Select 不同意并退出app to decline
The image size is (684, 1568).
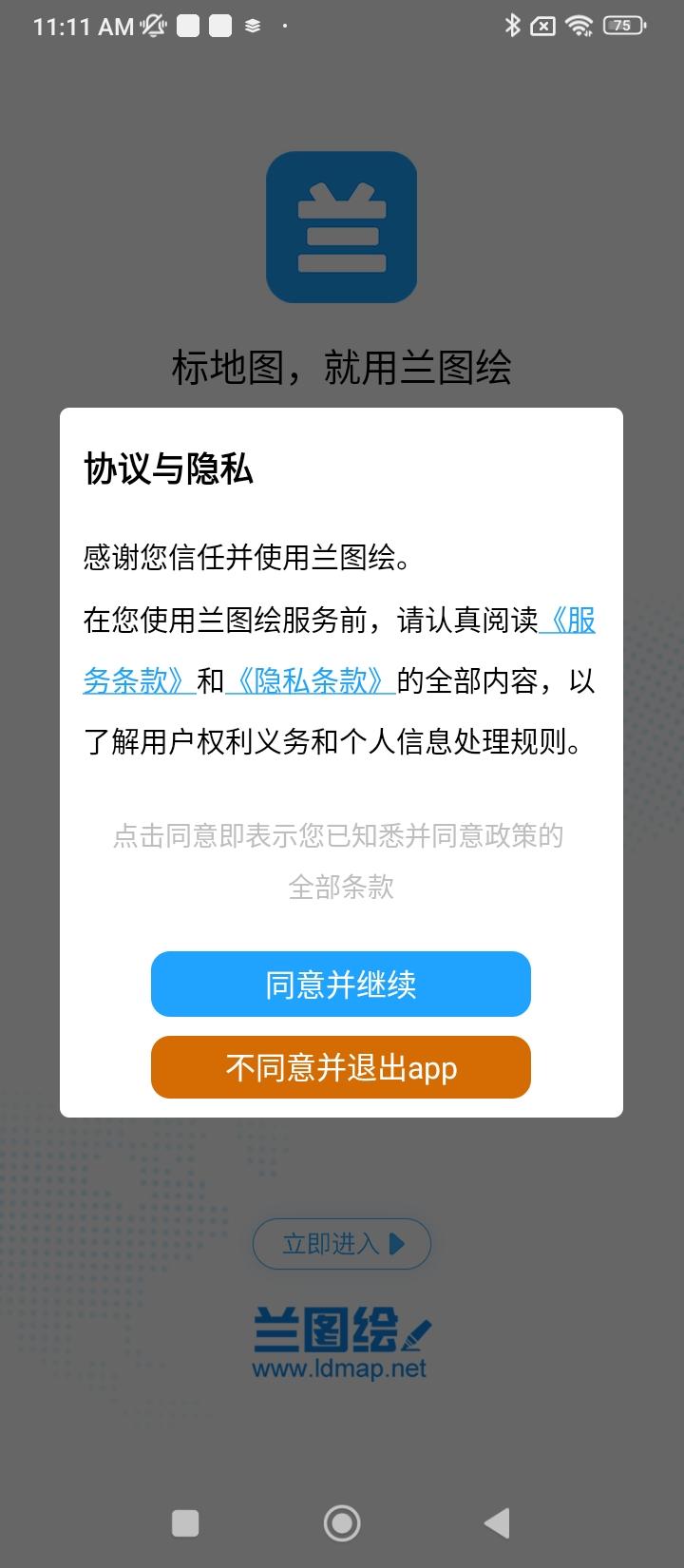pos(340,1067)
